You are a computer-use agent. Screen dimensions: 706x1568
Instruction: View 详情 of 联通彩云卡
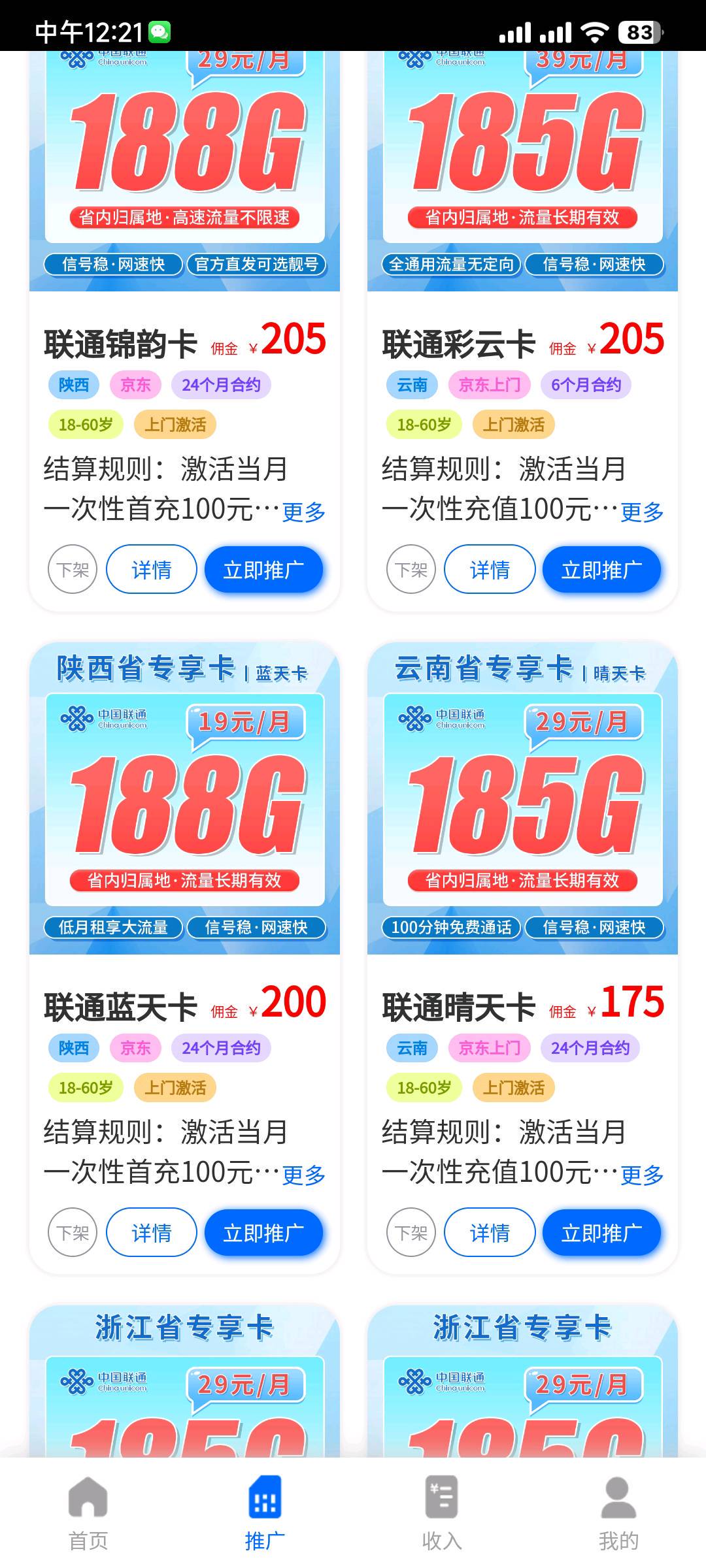point(490,570)
